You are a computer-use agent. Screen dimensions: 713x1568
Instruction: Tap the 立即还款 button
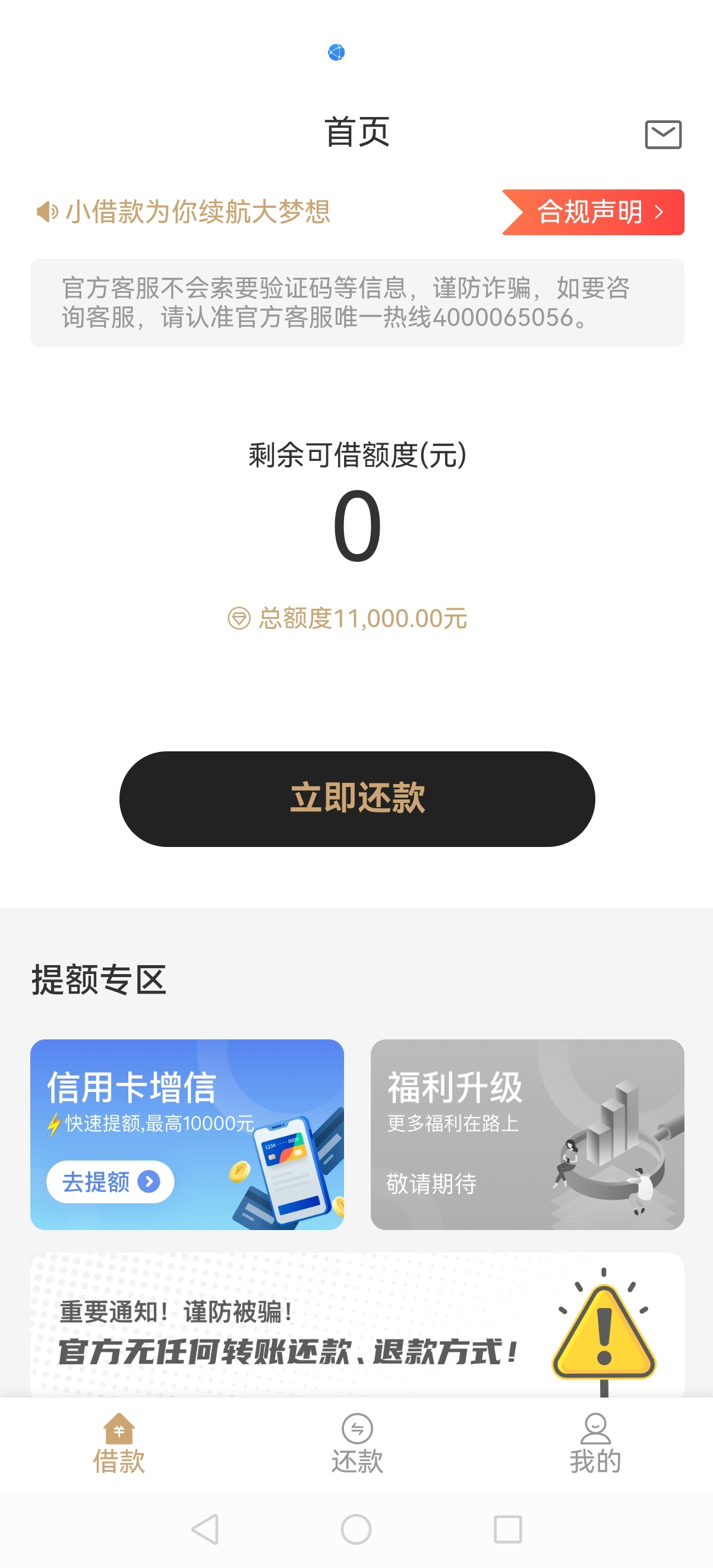tap(357, 799)
